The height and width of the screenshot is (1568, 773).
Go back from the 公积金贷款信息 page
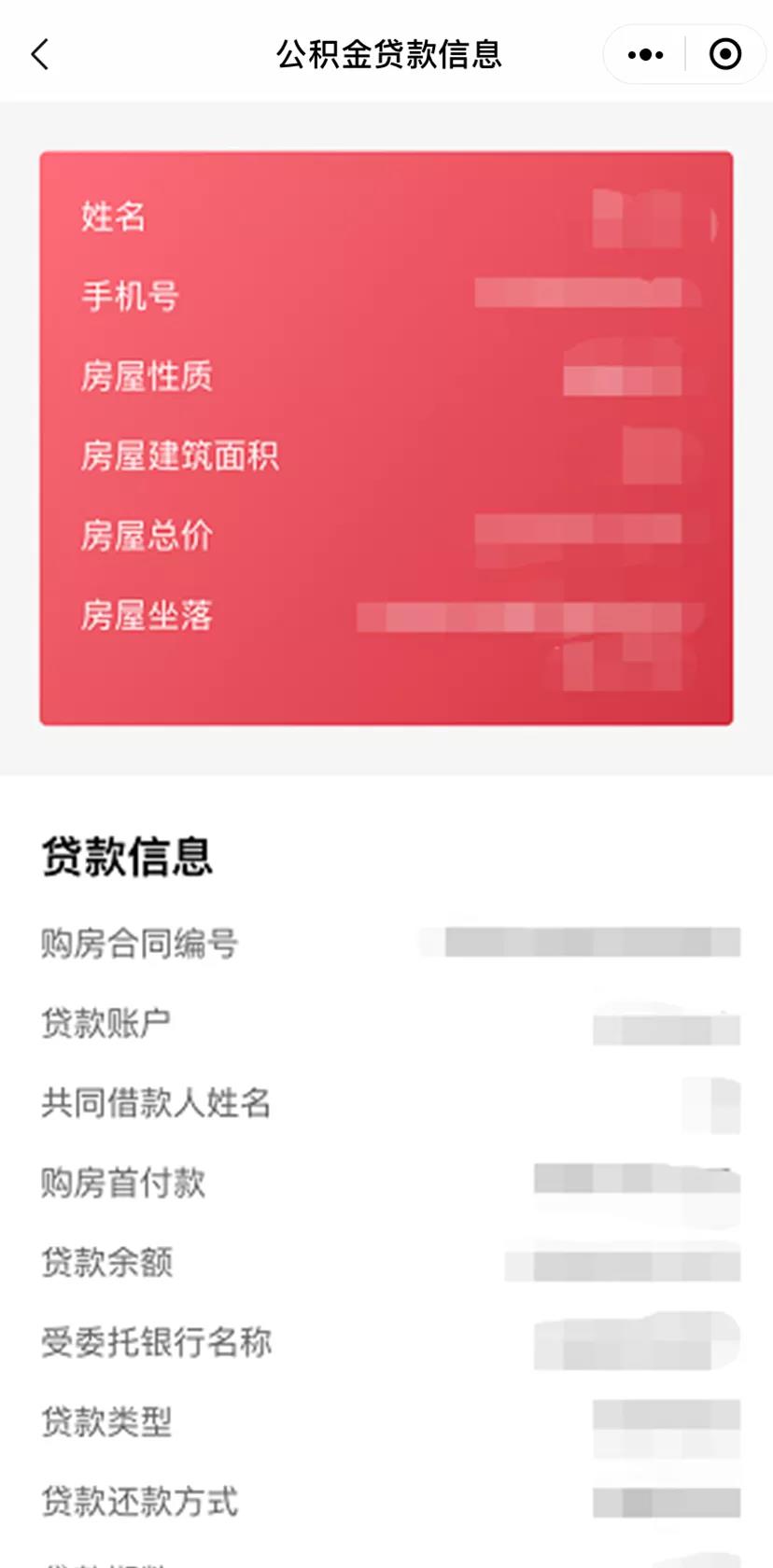pyautogui.click(x=39, y=54)
